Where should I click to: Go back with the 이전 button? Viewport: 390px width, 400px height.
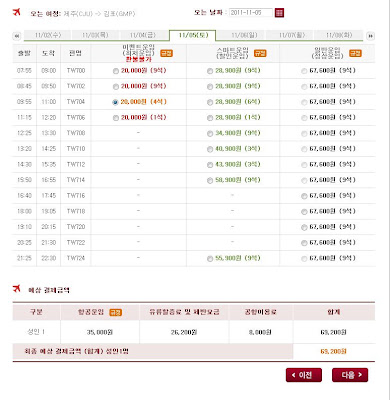click(x=304, y=375)
